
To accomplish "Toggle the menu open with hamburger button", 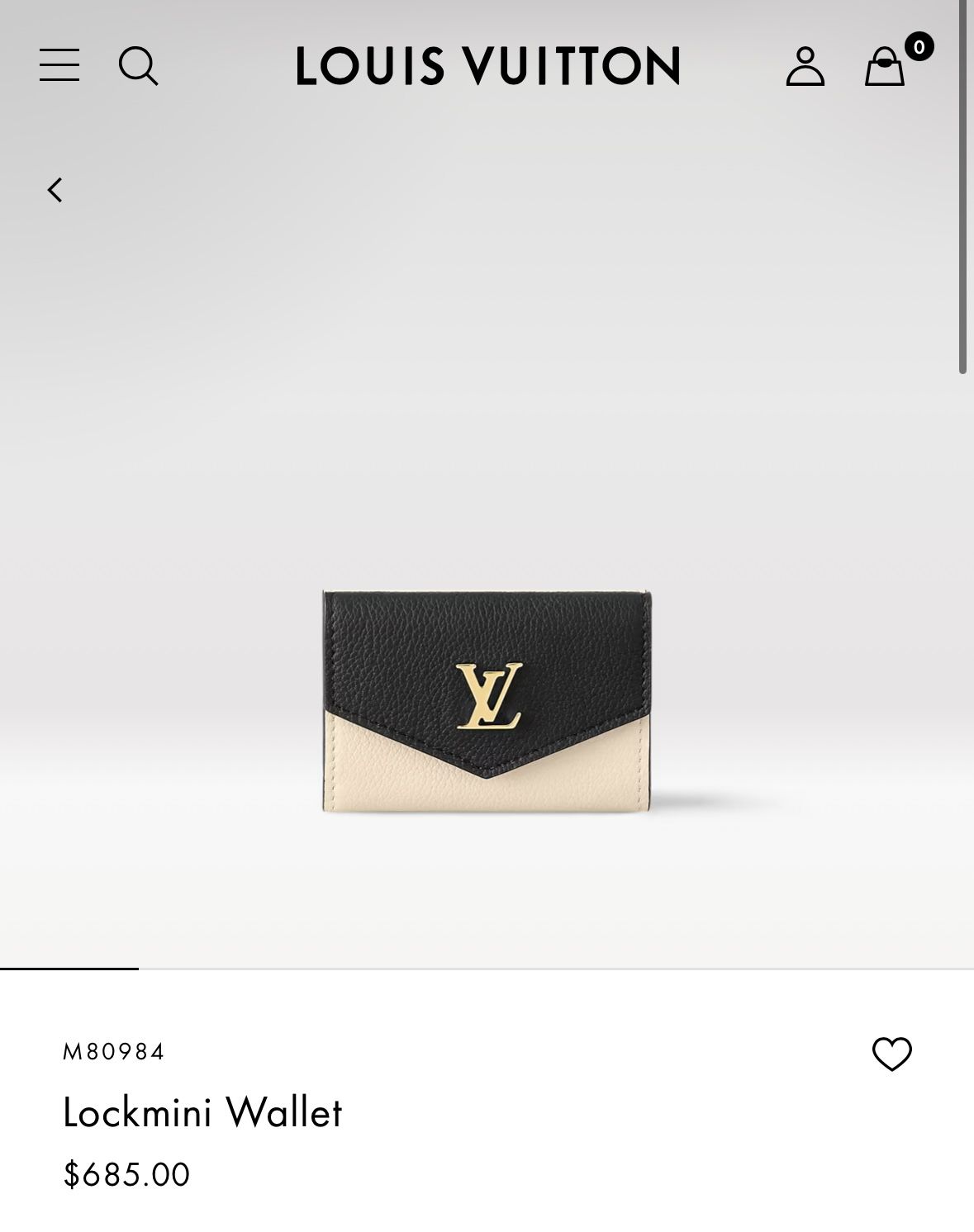I will 59,66.
